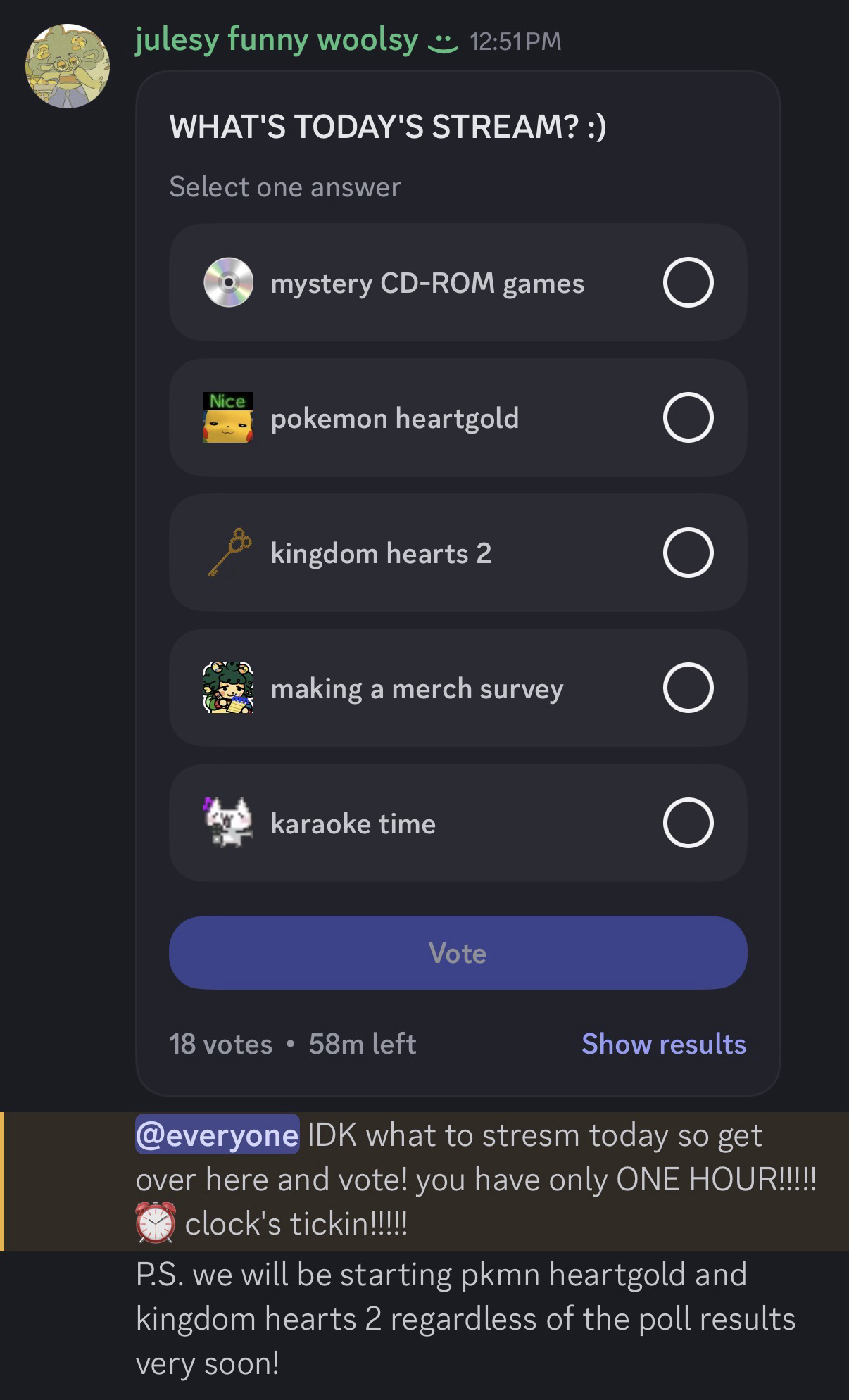This screenshot has width=849, height=1400.
Task: Show the poll results
Action: (663, 1044)
